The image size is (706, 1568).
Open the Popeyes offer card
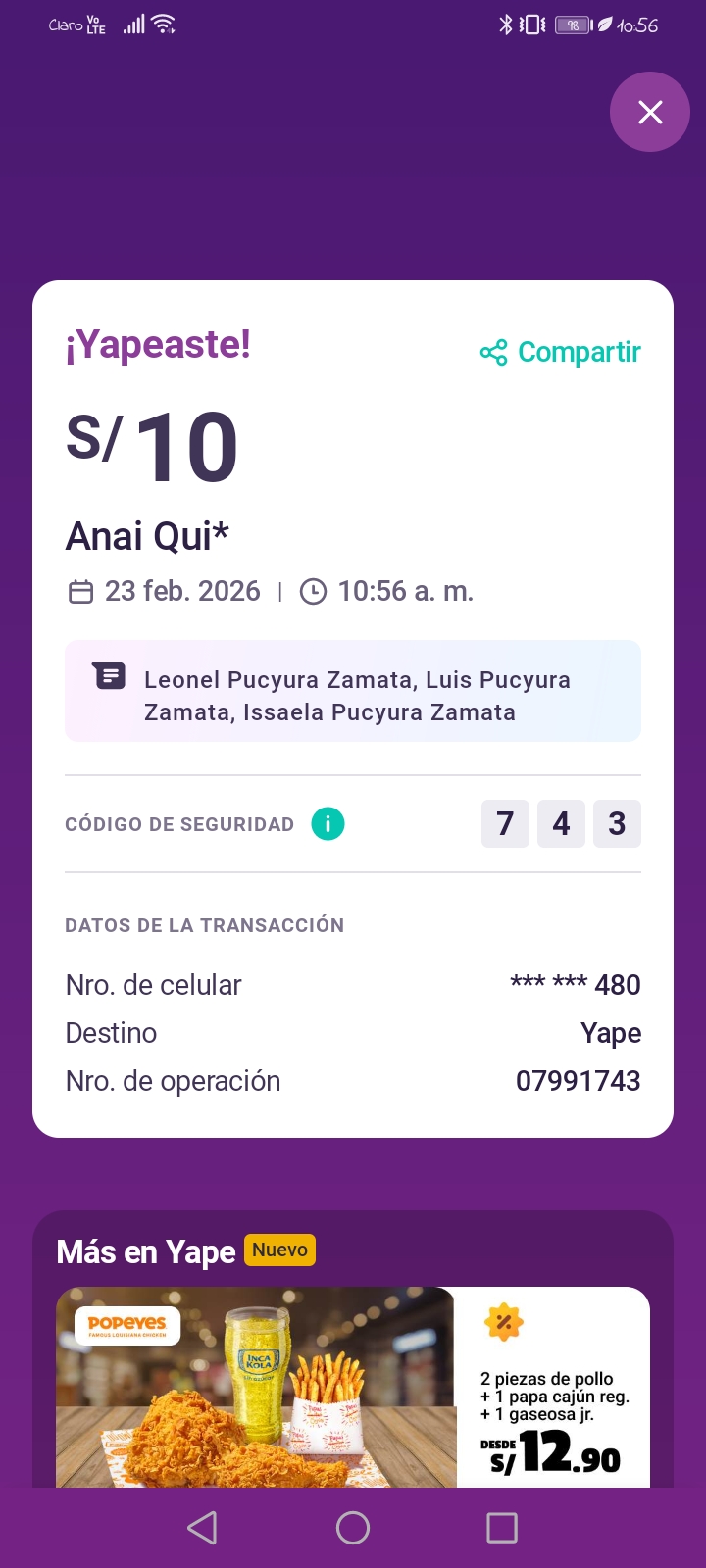[353, 1387]
